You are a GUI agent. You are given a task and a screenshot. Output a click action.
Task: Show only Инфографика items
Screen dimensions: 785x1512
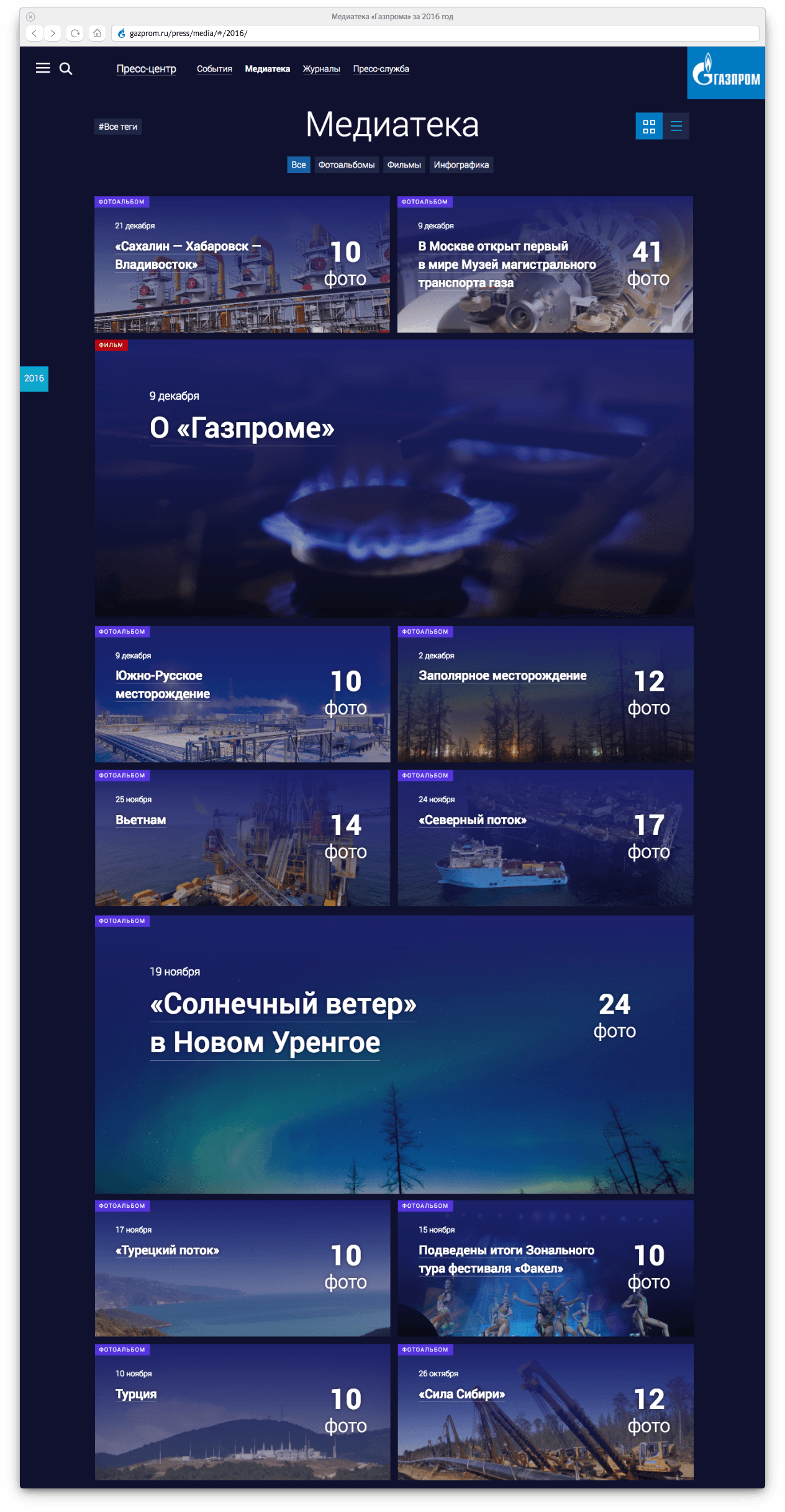point(461,164)
